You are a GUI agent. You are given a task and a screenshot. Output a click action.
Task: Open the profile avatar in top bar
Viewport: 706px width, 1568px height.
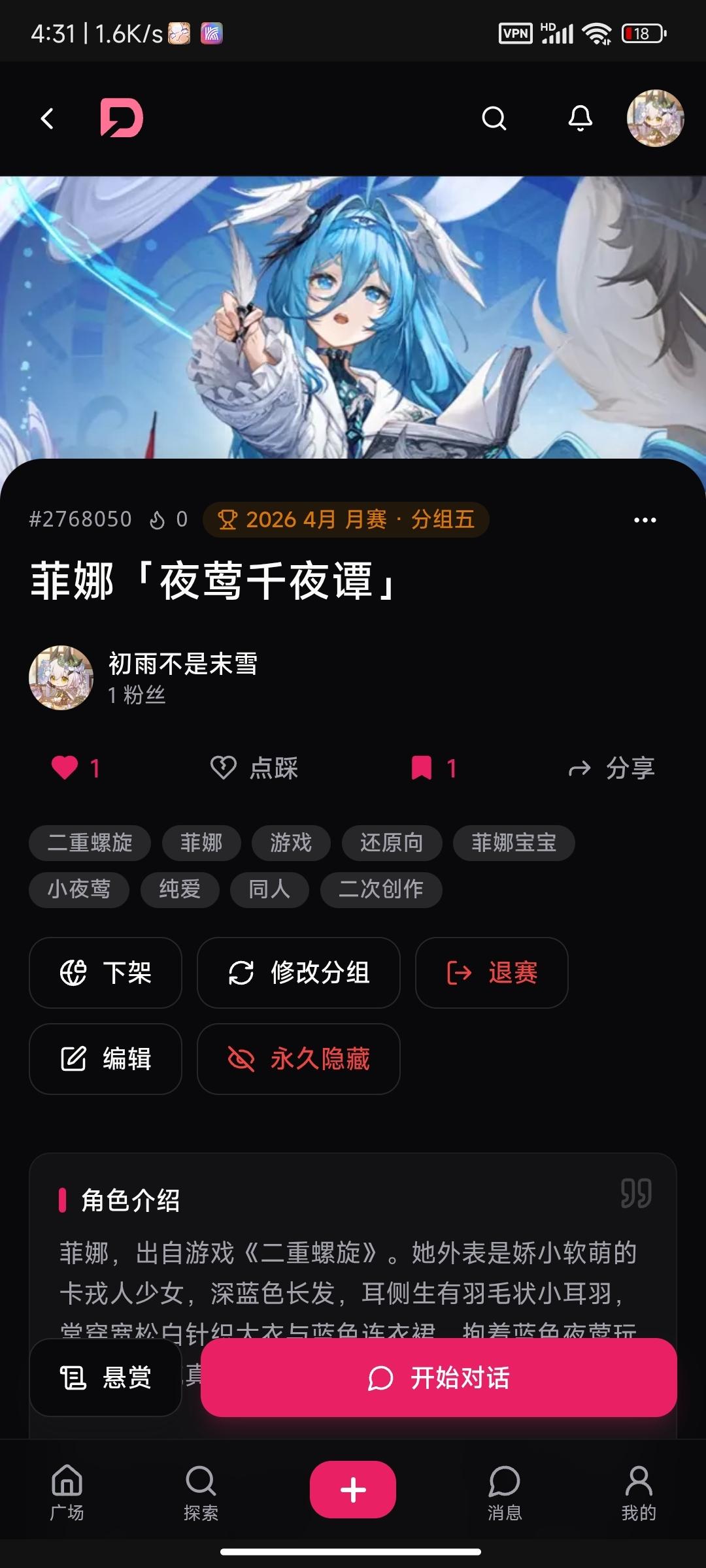tap(655, 118)
